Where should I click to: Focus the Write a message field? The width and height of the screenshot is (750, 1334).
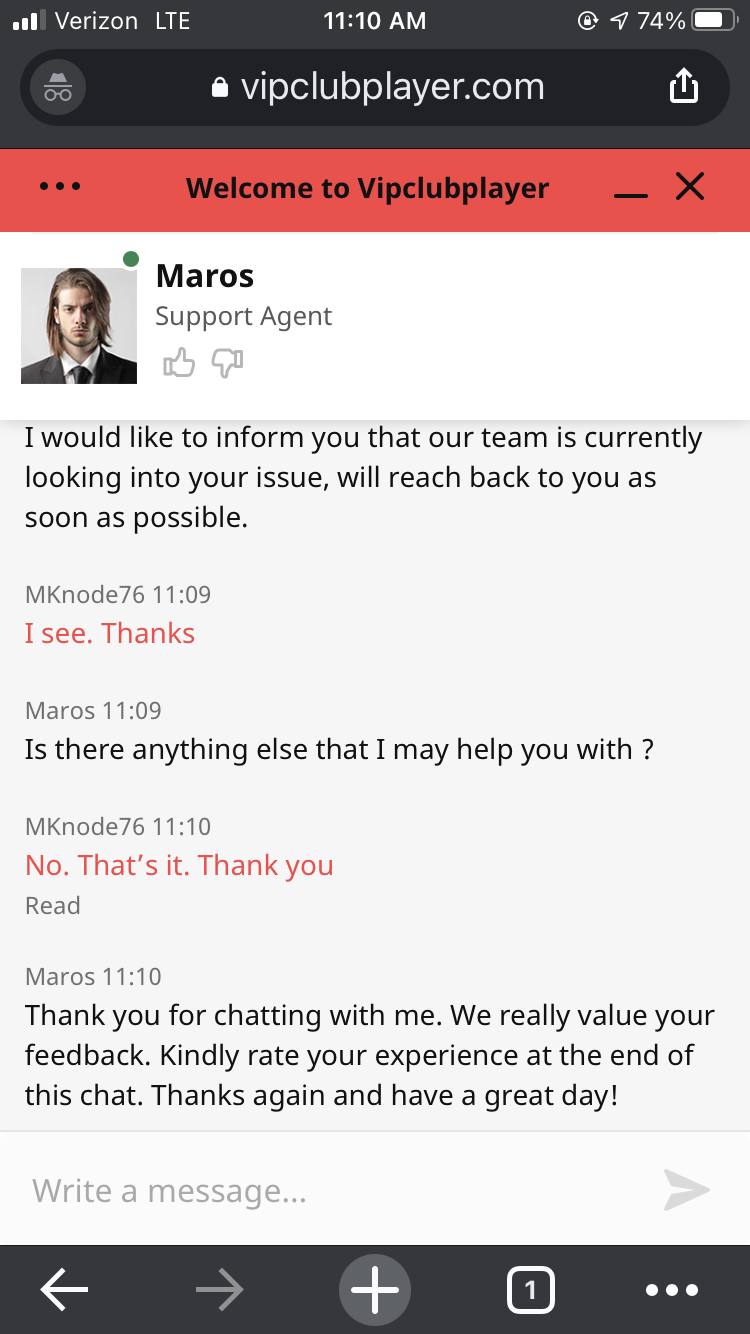330,1190
